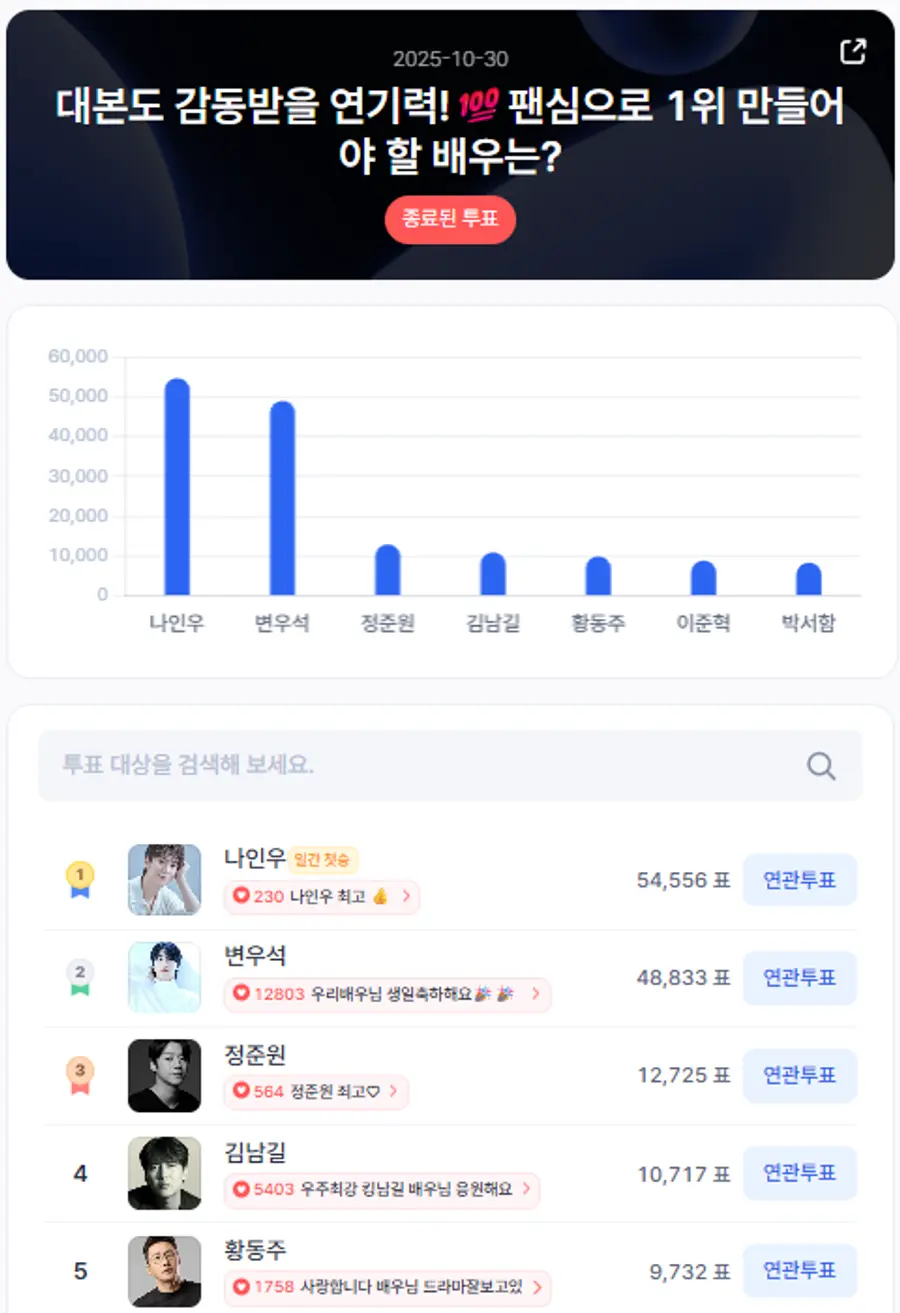Screen dimensions: 900x1313
Task: Open 연관투표 for 김남길
Action: (x=799, y=1173)
